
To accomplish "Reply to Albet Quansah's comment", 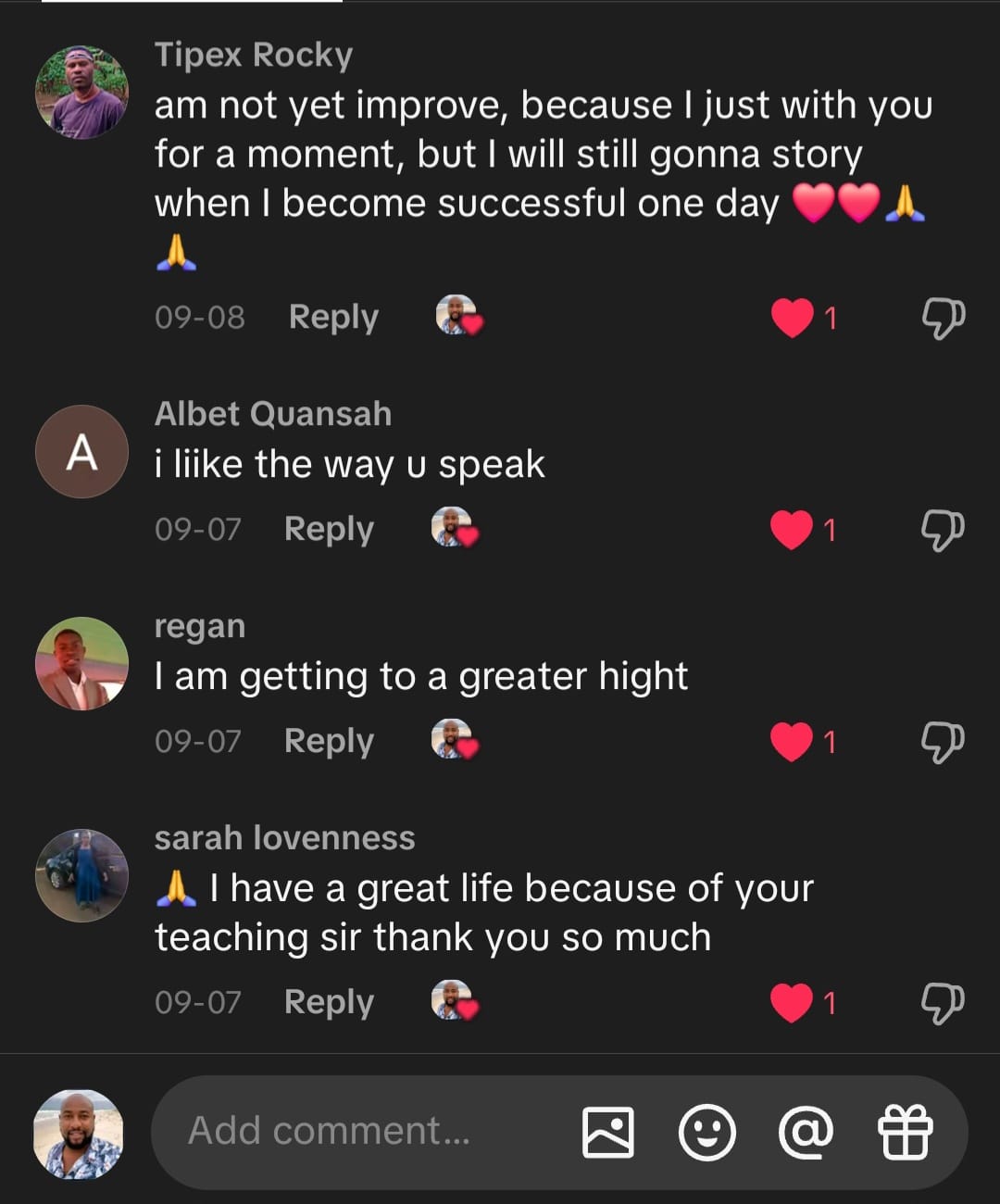I will [x=329, y=530].
